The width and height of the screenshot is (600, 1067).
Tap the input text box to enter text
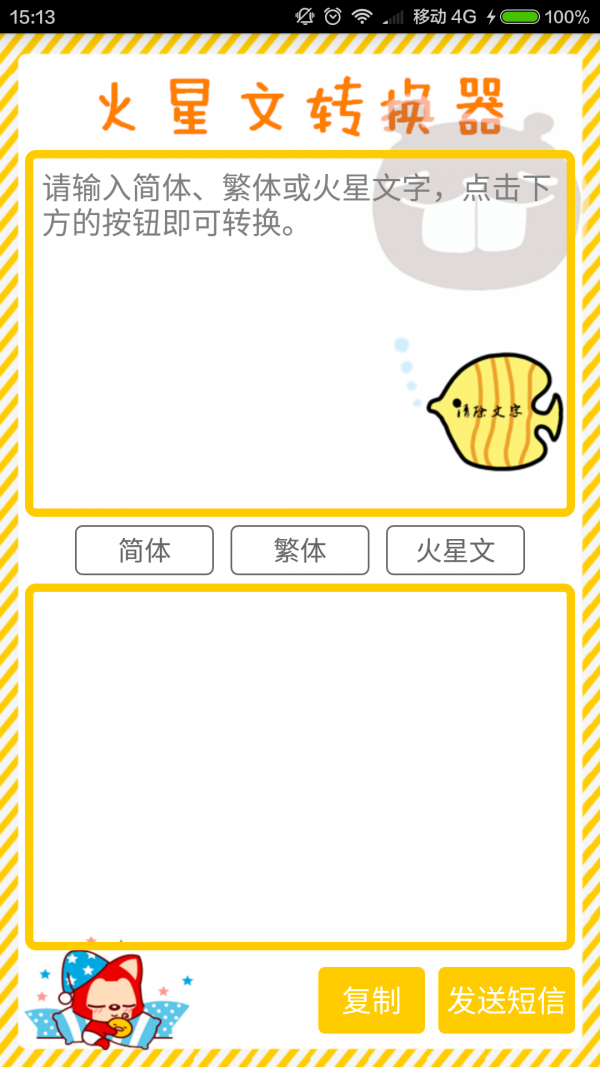(220, 330)
